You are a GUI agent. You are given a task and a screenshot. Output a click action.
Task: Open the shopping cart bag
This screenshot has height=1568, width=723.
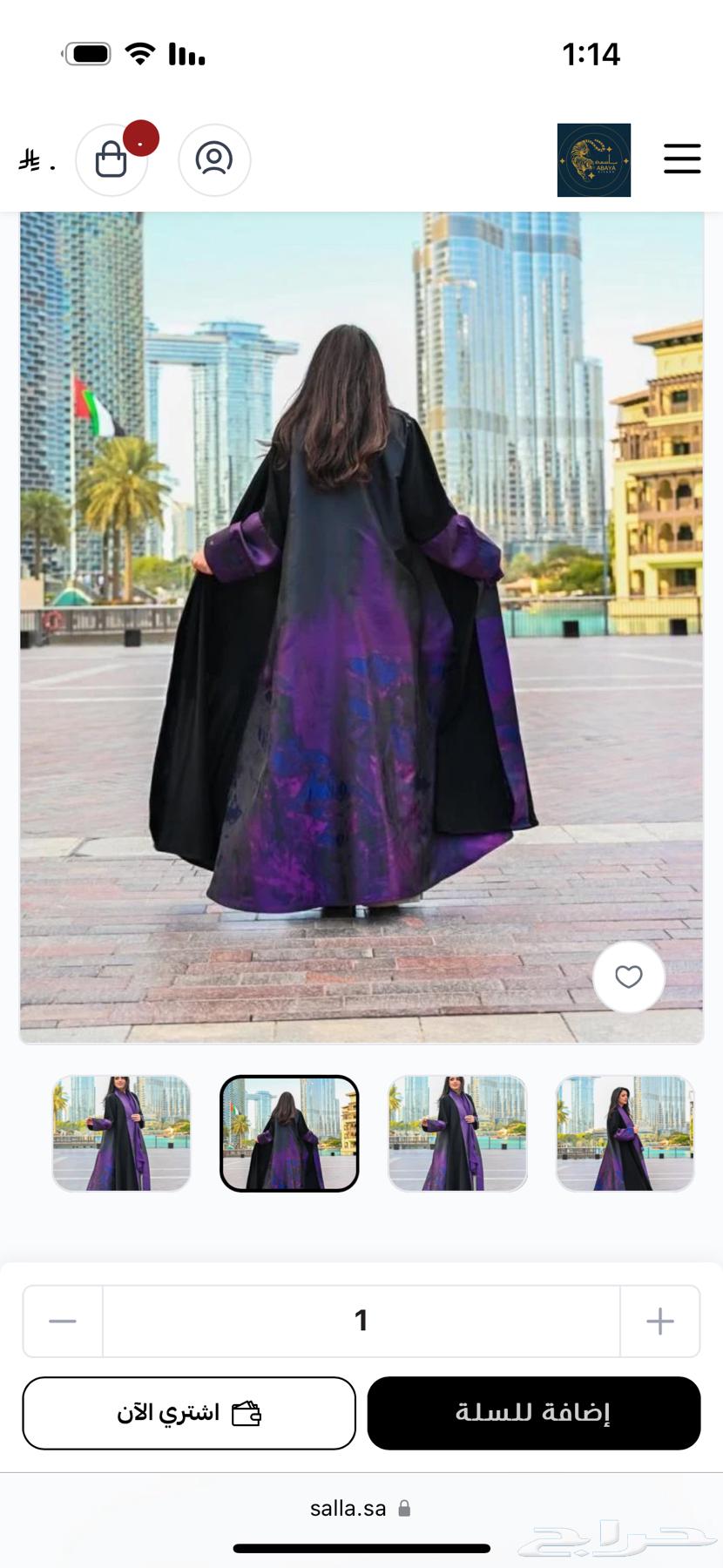point(111,160)
